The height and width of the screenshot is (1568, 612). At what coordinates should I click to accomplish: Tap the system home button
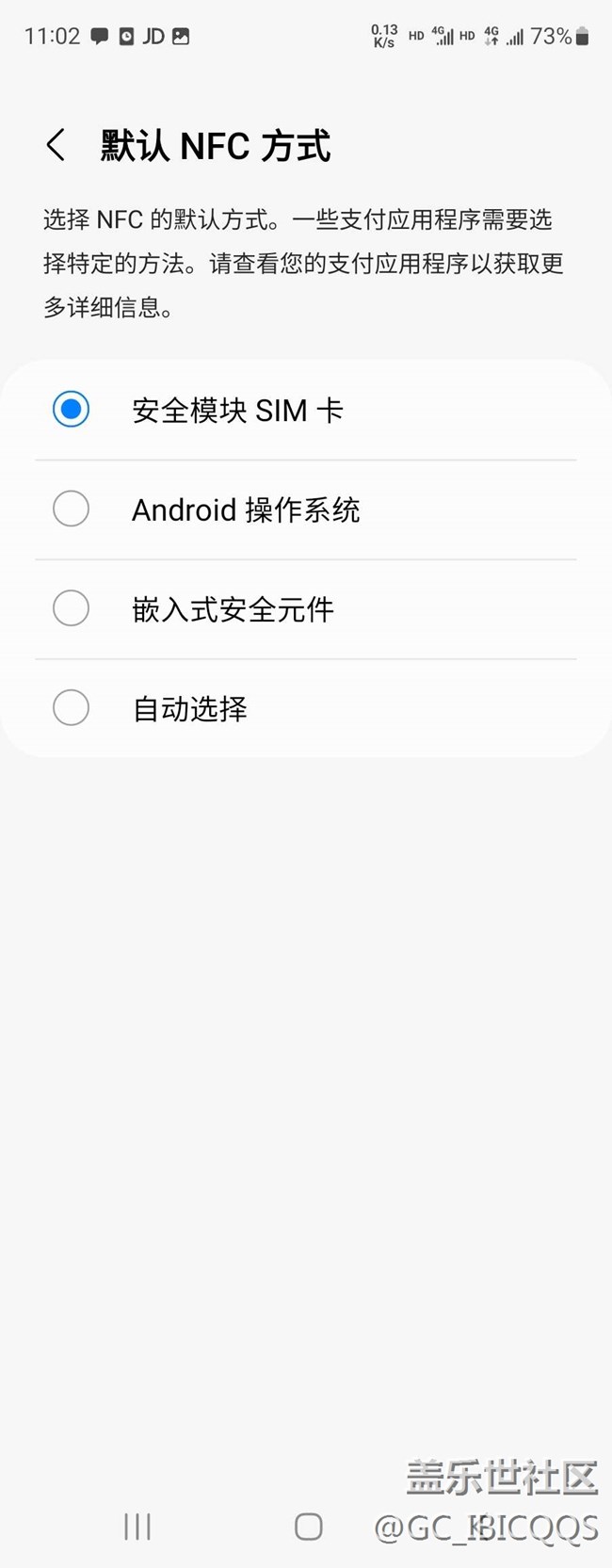click(308, 1527)
